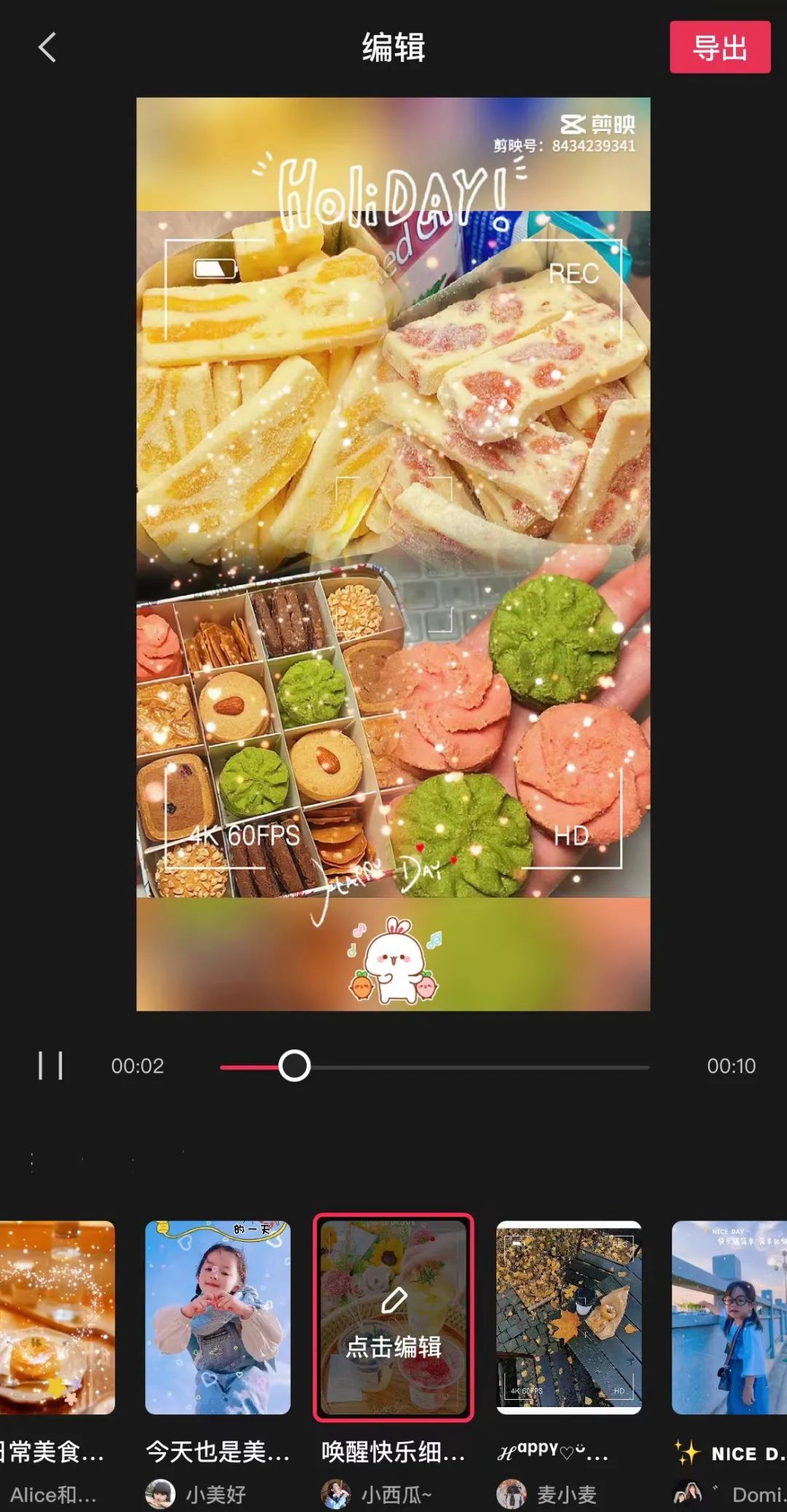787x1512 pixels.
Task: Choose the Happy template by 麦小麦
Action: point(568,1317)
